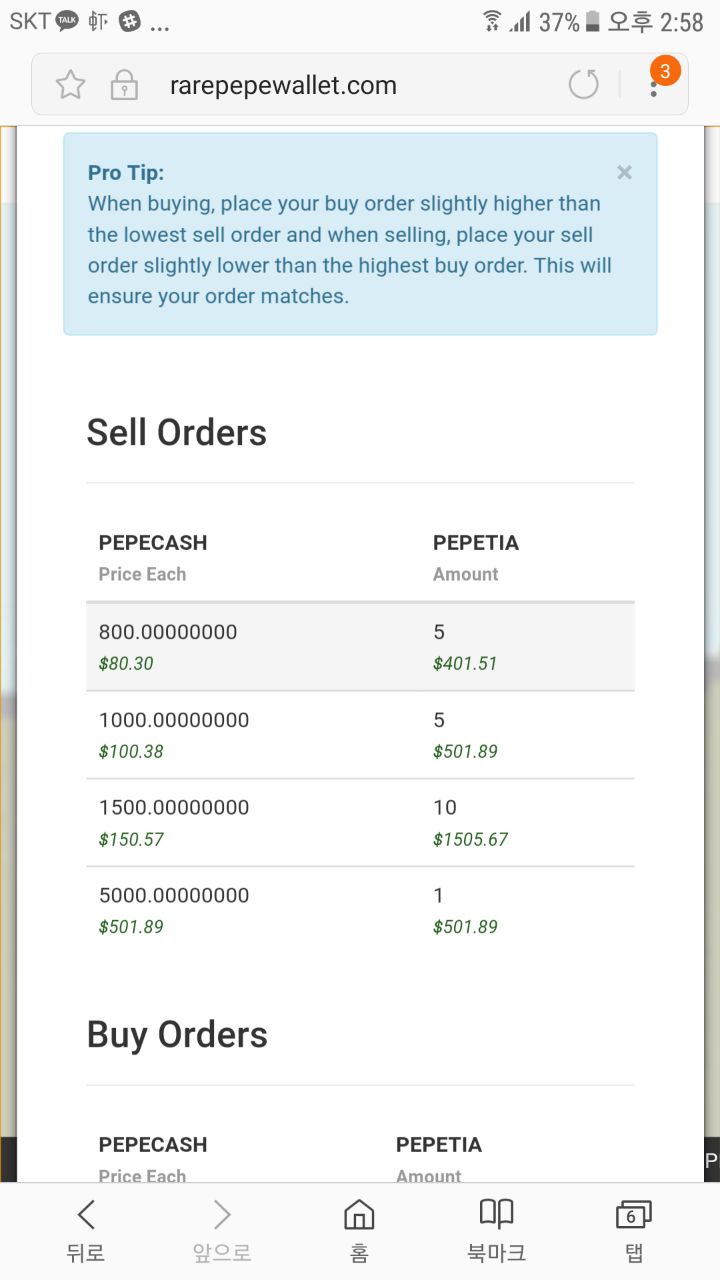Go back with the 뒤로 button
The width and height of the screenshot is (720, 1280).
pyautogui.click(x=86, y=1231)
